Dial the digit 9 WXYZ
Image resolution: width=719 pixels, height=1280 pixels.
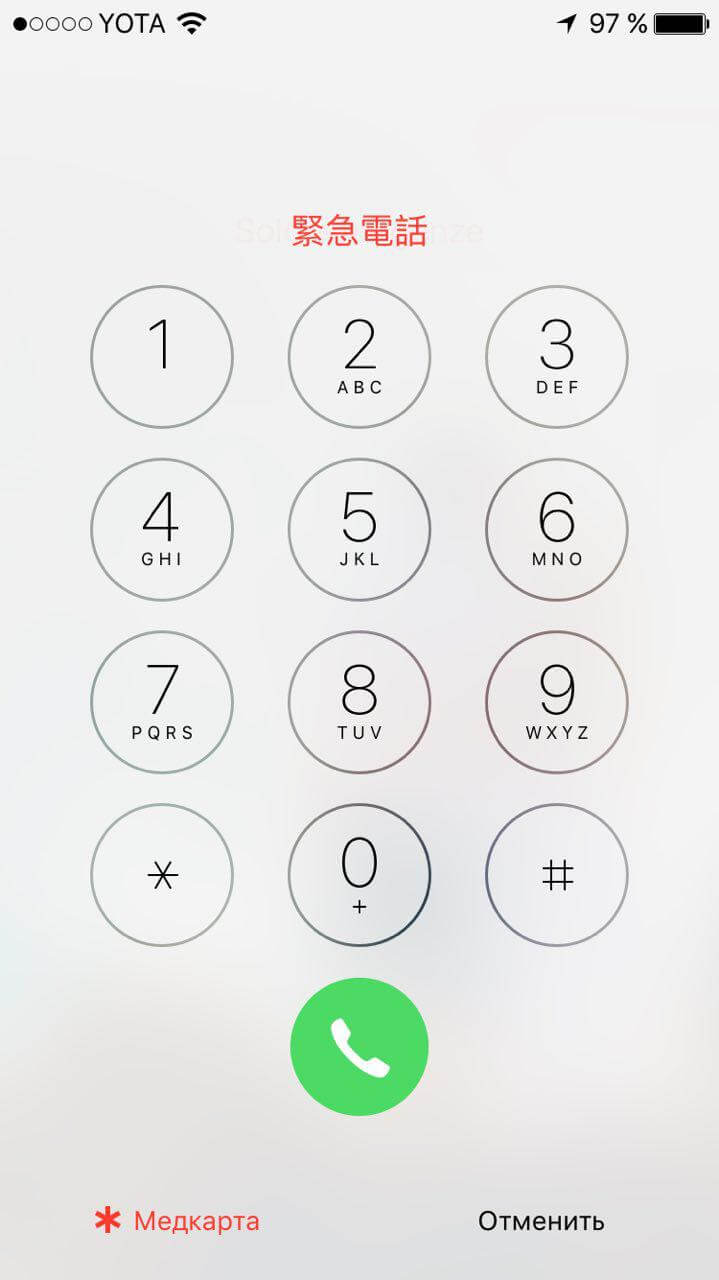(x=557, y=702)
